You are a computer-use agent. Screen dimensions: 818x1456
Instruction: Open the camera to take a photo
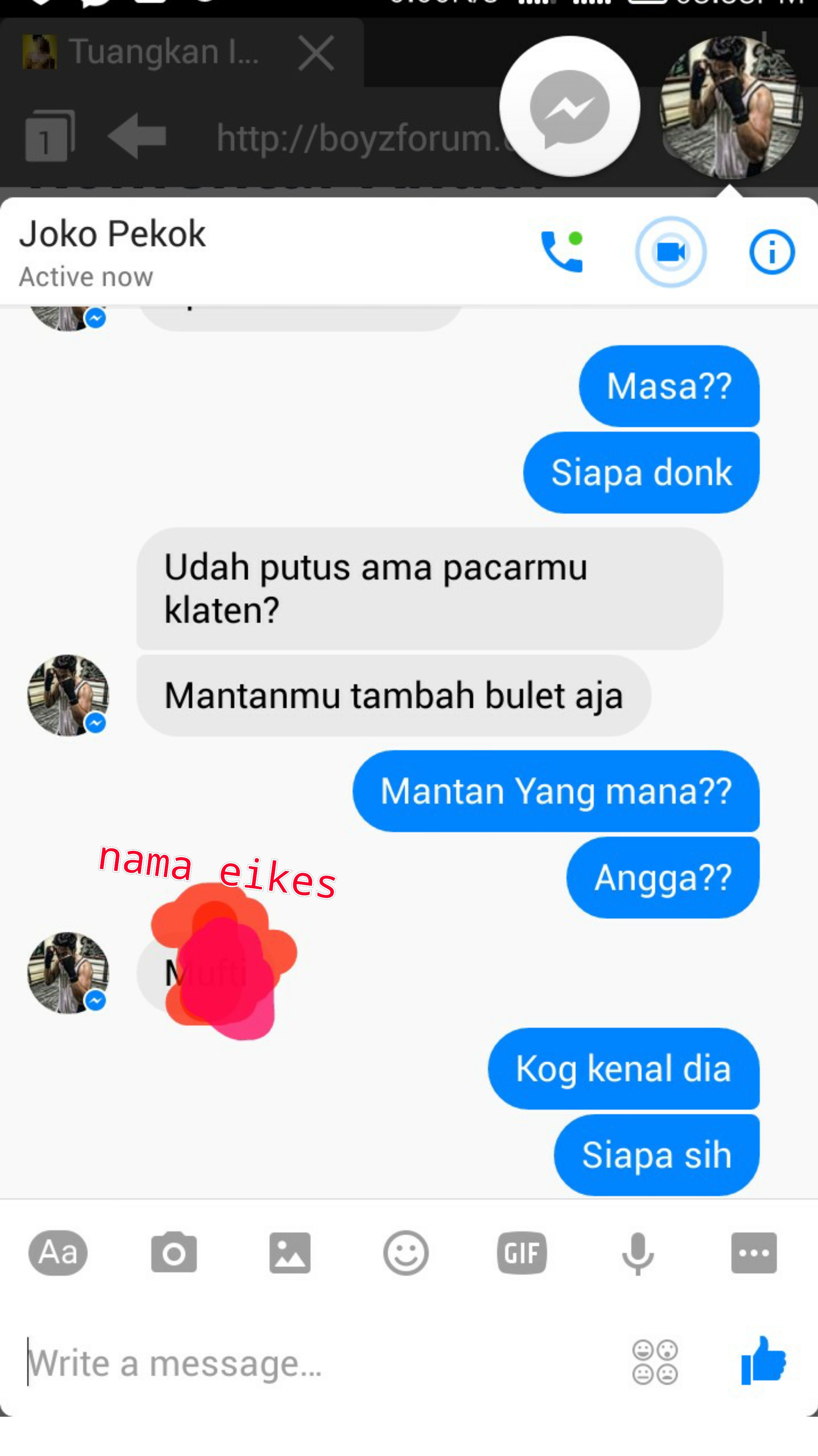pyautogui.click(x=174, y=1253)
